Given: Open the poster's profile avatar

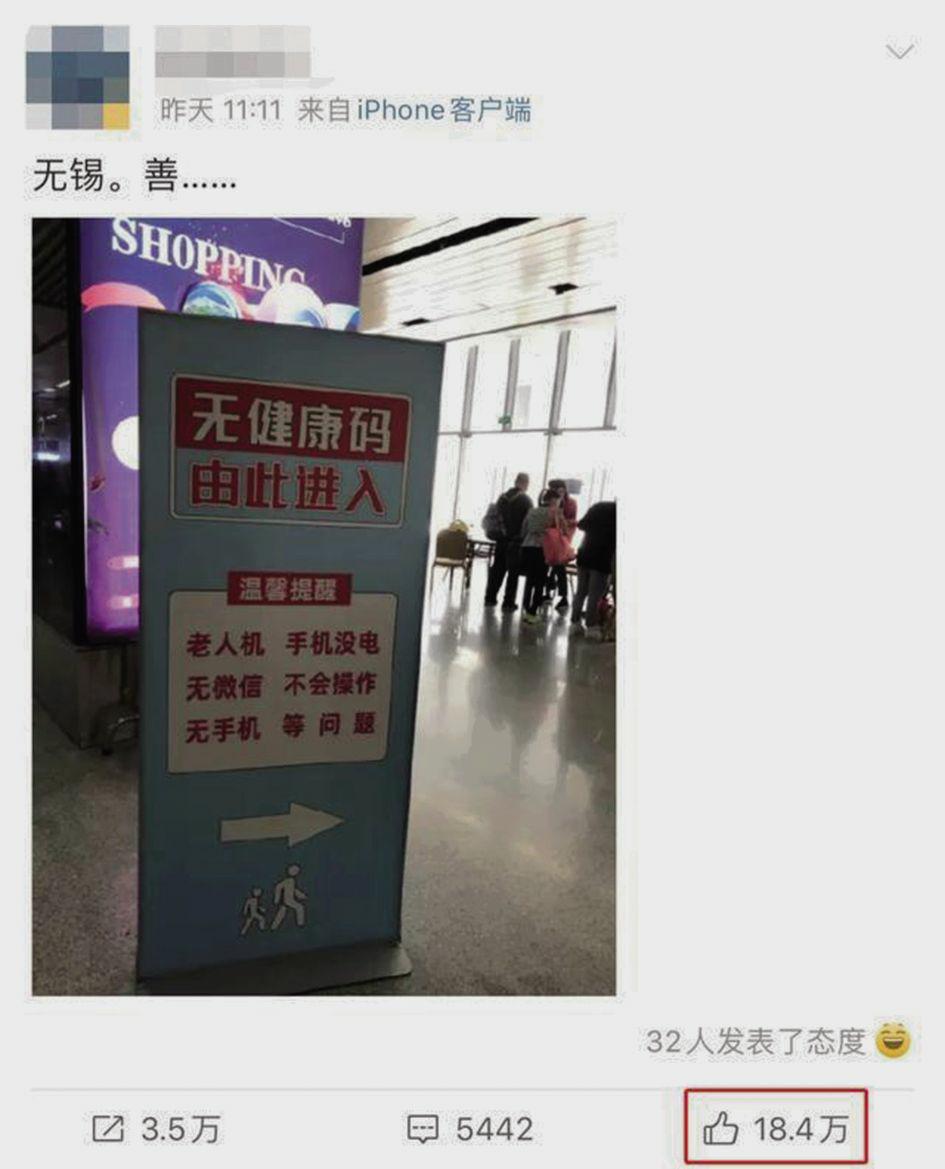Looking at the screenshot, I should tap(78, 78).
